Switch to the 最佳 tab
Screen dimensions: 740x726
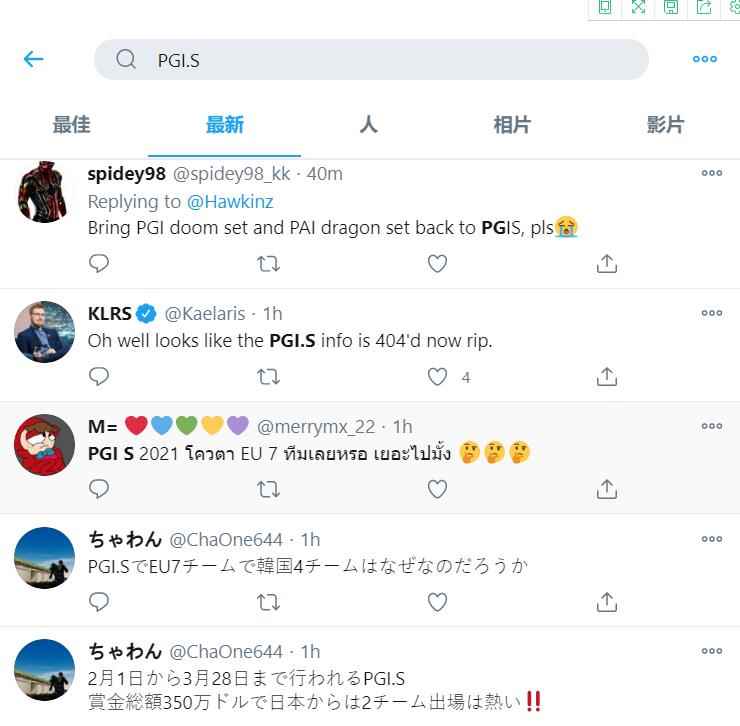72,125
